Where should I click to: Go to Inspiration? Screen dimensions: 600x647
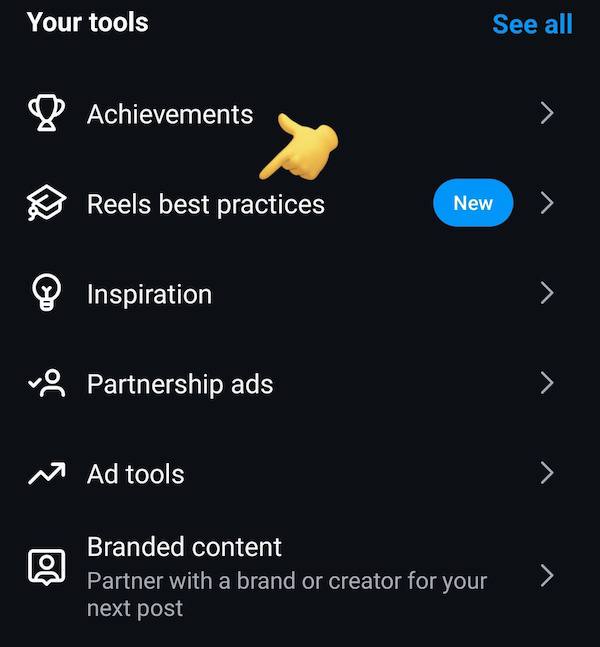[x=150, y=294]
